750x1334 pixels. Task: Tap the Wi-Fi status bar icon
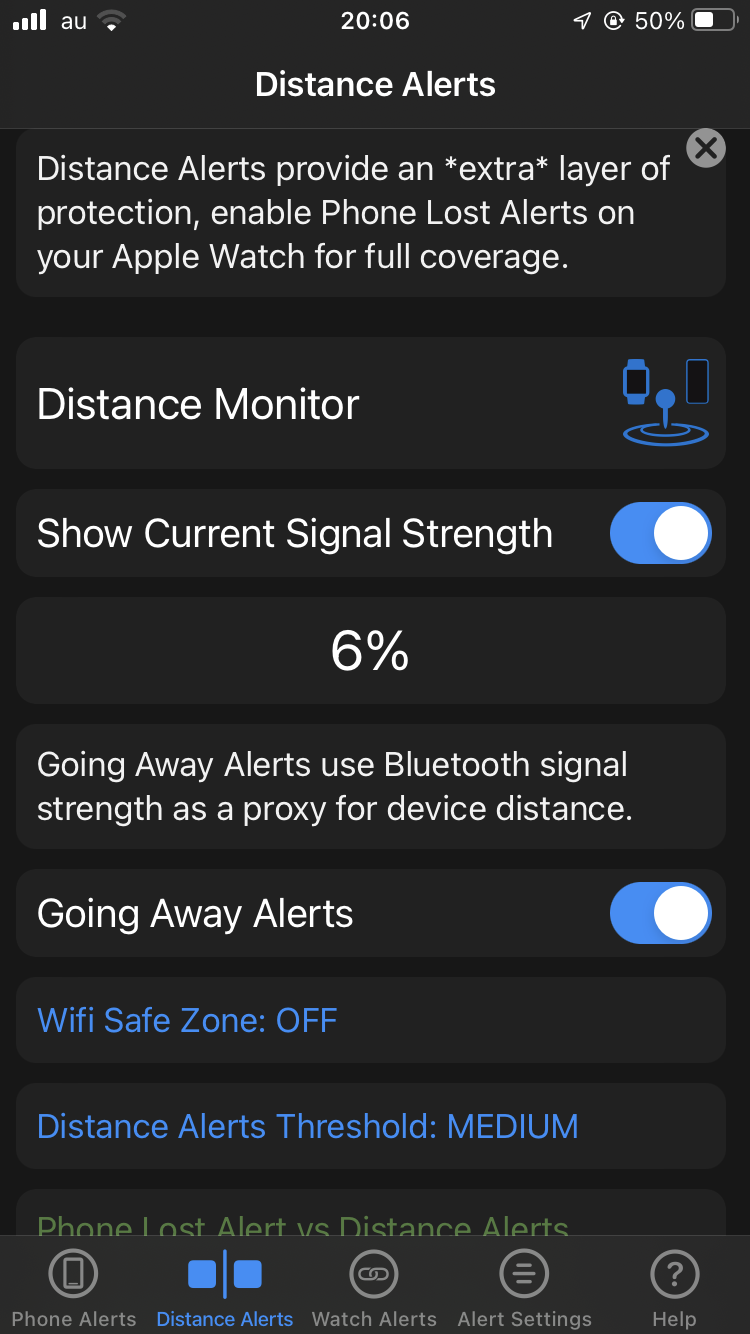(x=111, y=20)
